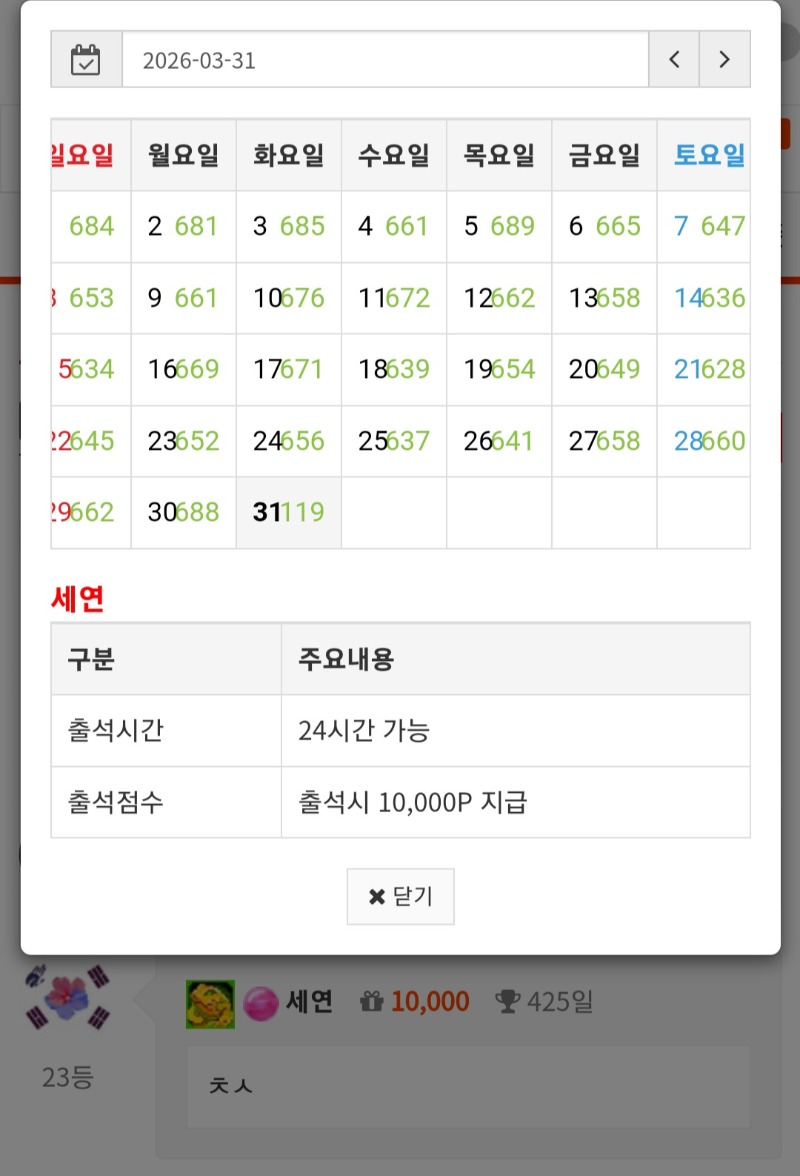Viewport: 800px width, 1176px height.
Task: Open the calendar picker icon
Action: tap(86, 60)
